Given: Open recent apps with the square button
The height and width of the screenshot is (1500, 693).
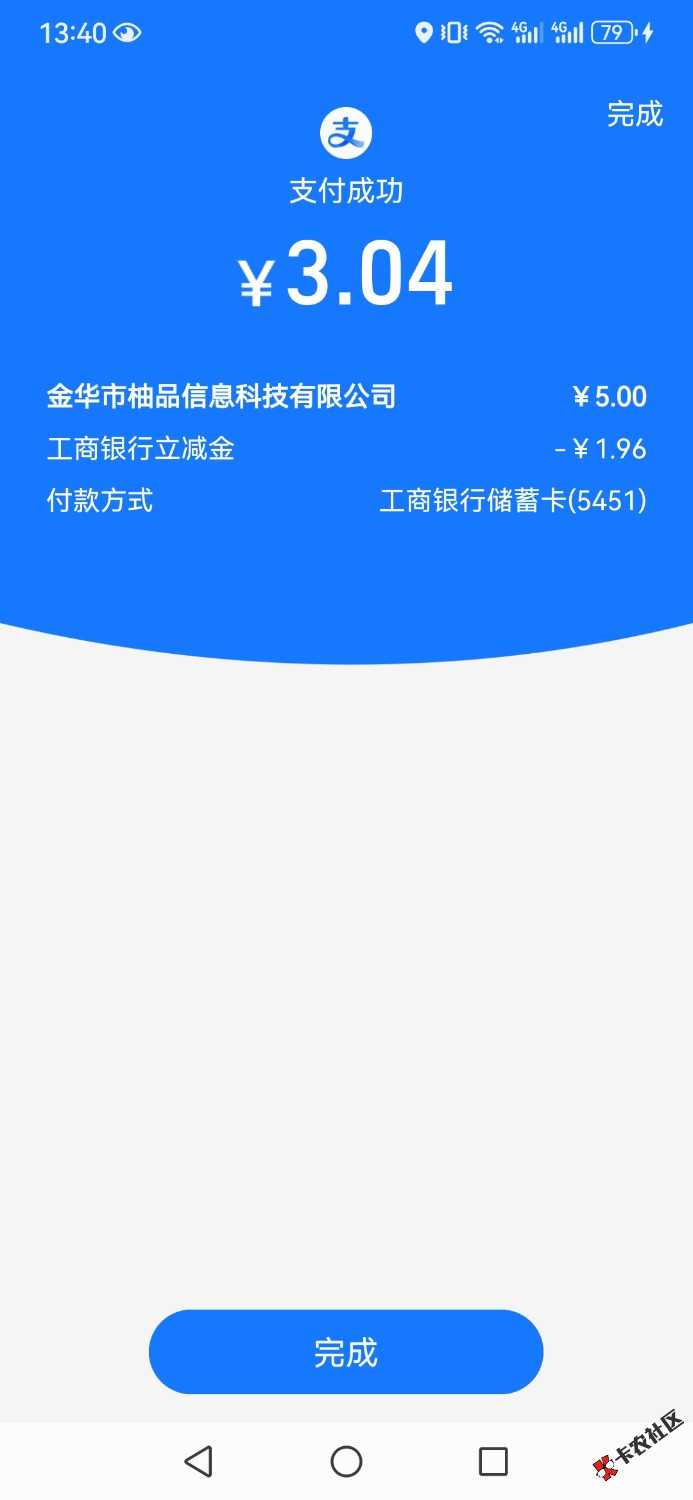Looking at the screenshot, I should (493, 1461).
